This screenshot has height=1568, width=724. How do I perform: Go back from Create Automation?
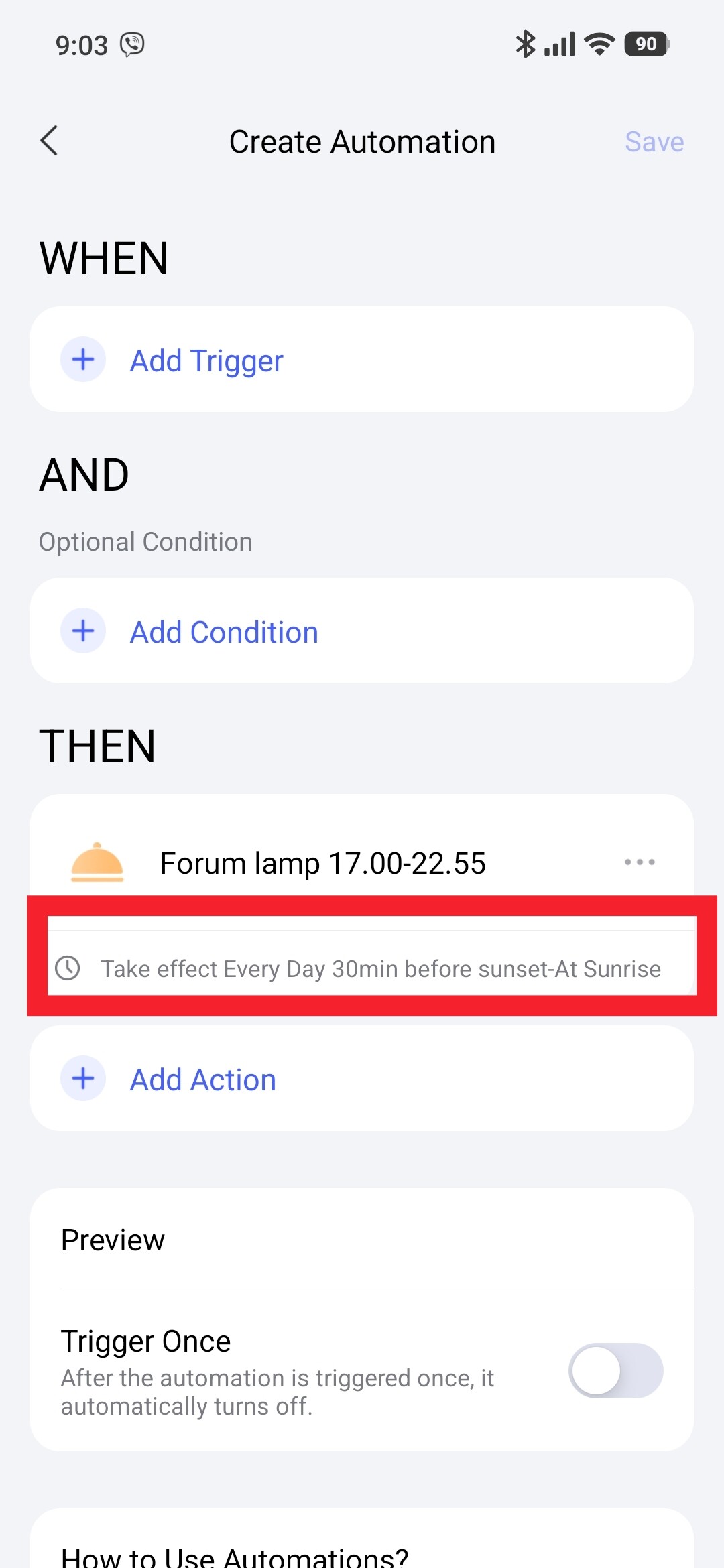coord(49,141)
